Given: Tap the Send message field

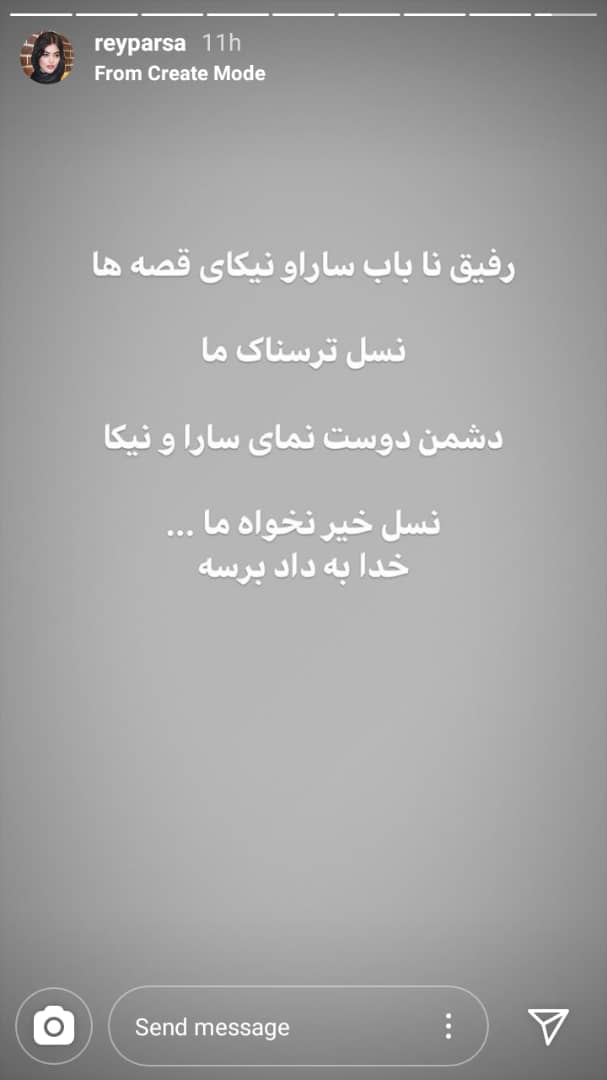Looking at the screenshot, I should pos(270,1026).
